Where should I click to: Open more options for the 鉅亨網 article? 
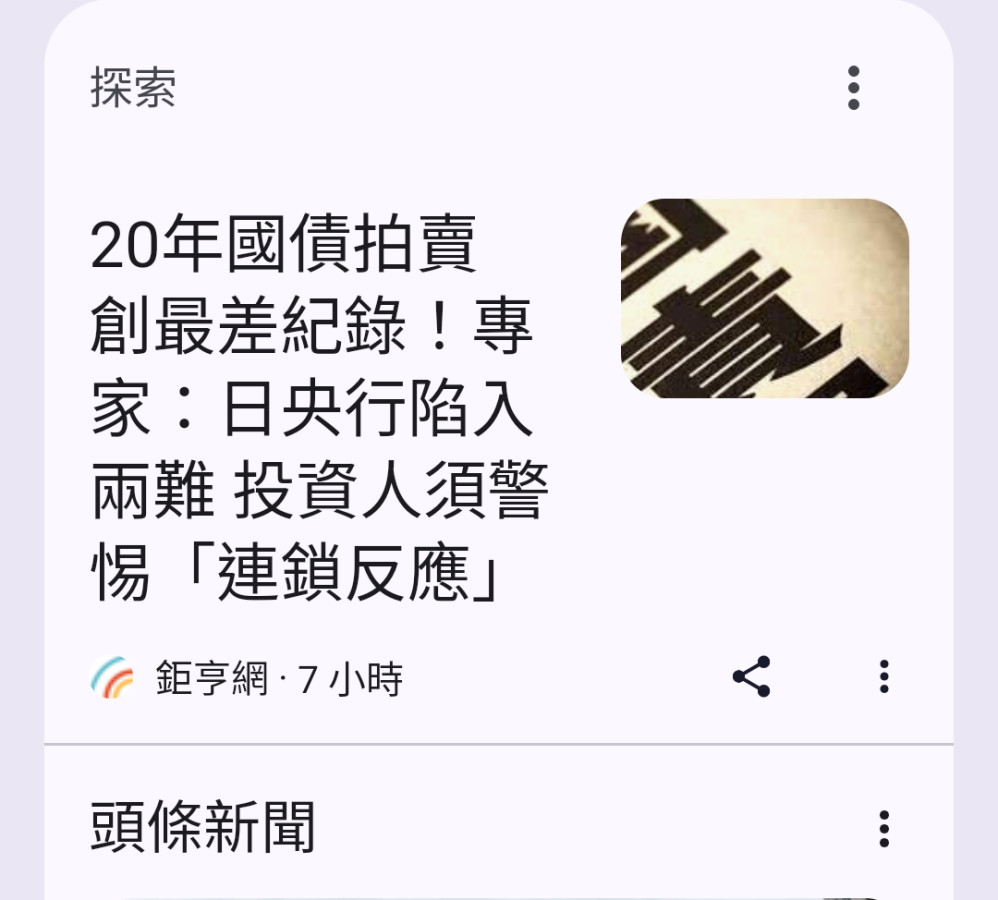tap(884, 677)
